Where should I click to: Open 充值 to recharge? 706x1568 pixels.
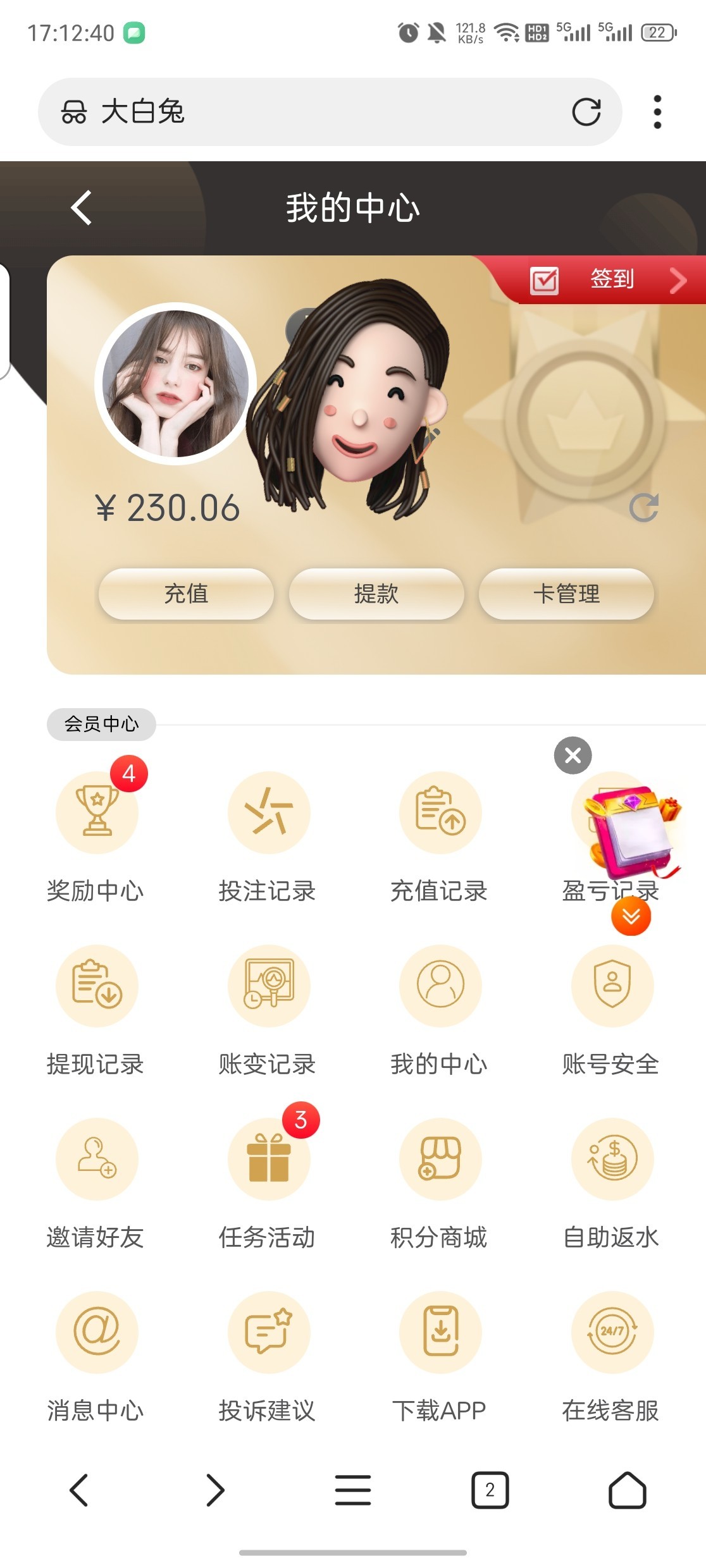(186, 594)
